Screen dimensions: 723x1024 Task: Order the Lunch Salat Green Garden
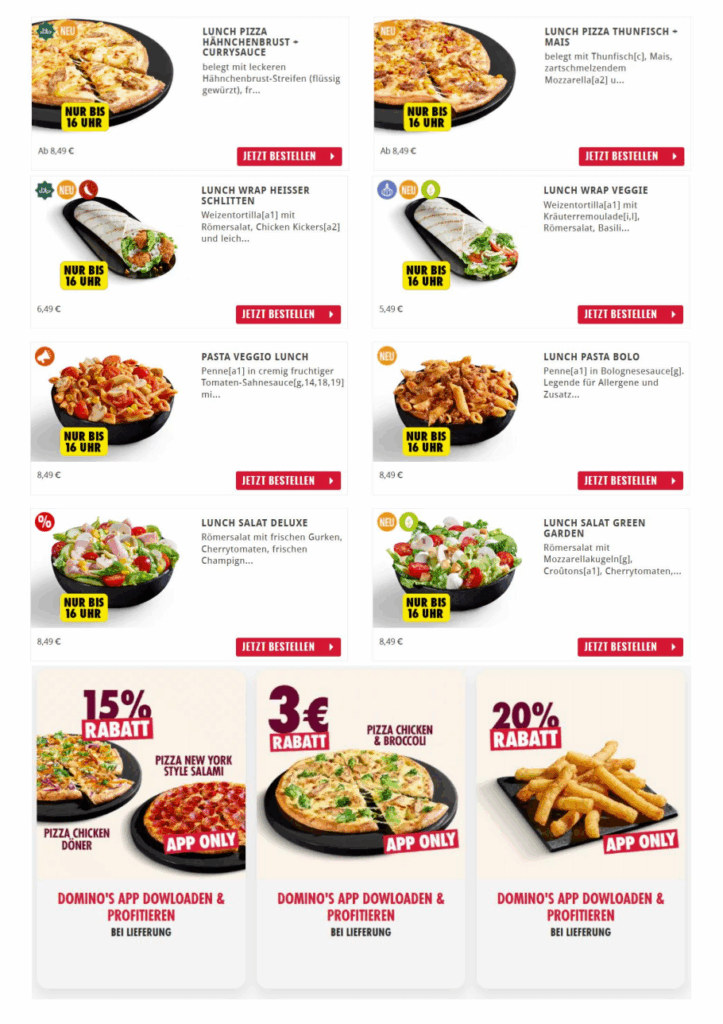630,647
